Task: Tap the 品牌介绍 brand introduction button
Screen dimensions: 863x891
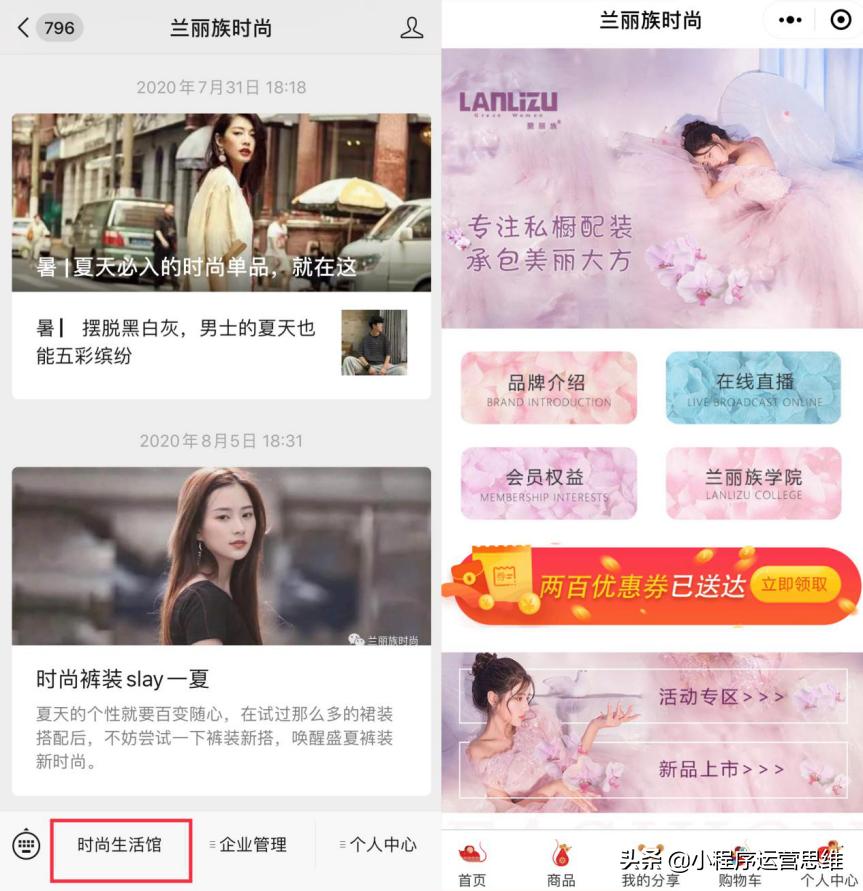Action: tap(548, 385)
